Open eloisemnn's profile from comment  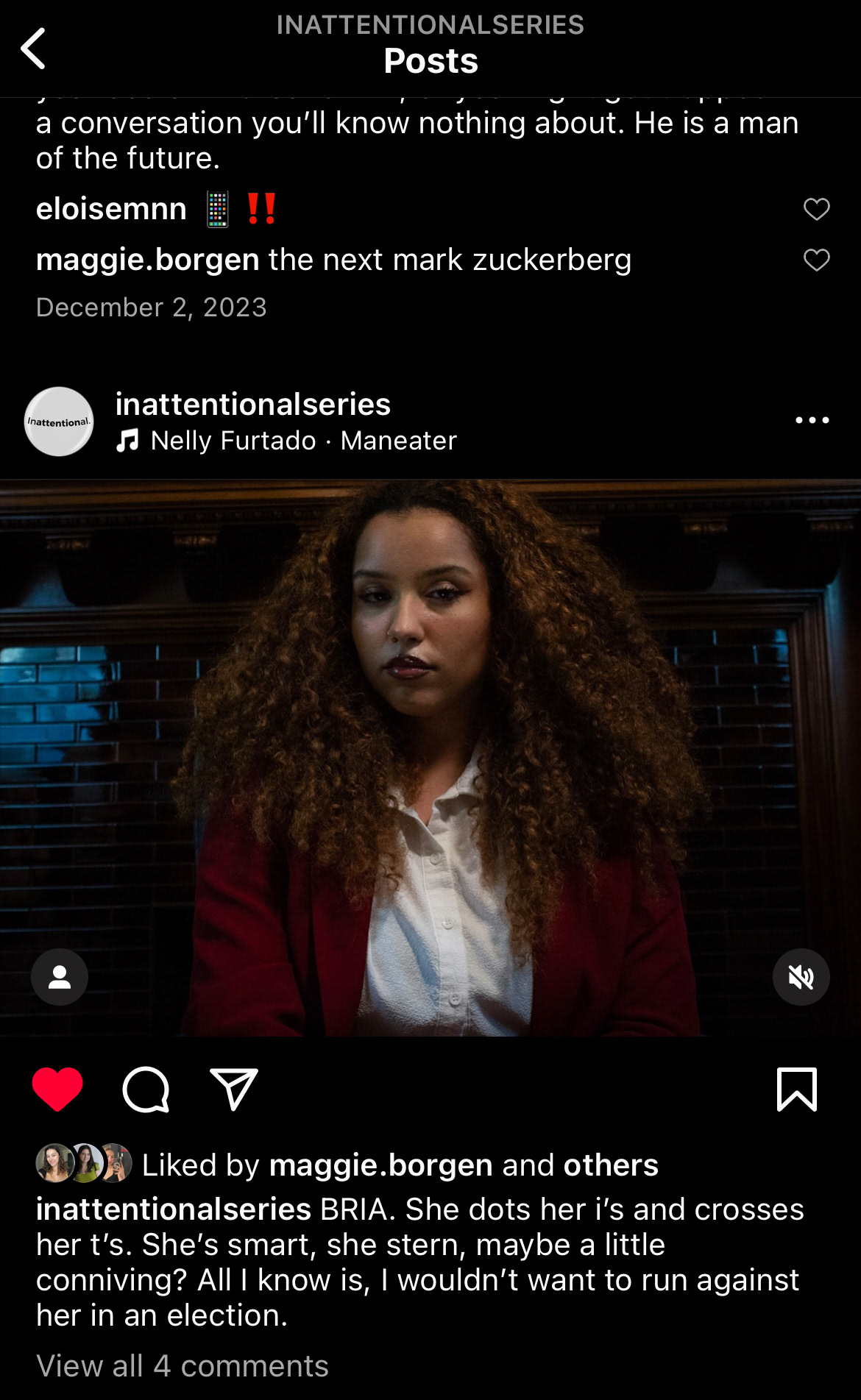tap(111, 209)
